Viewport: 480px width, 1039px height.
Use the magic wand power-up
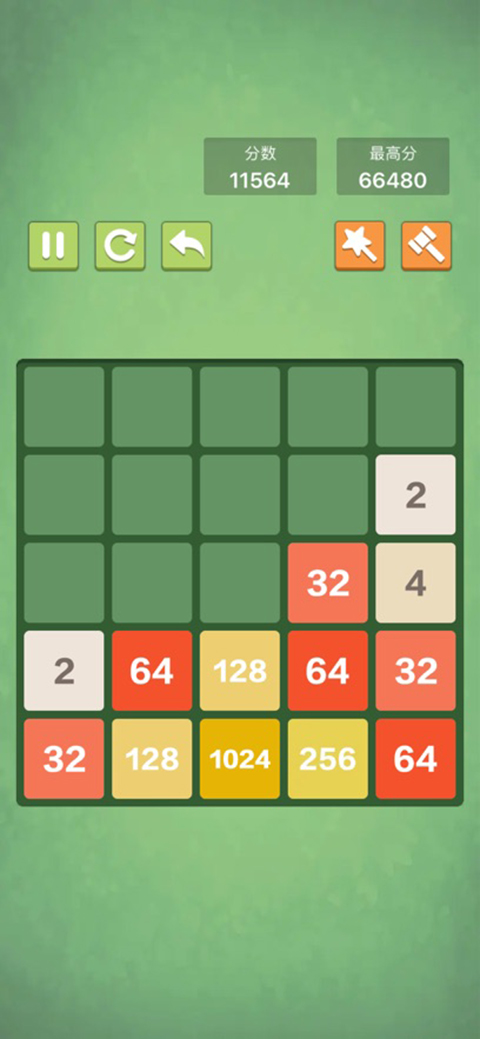pyautogui.click(x=360, y=246)
